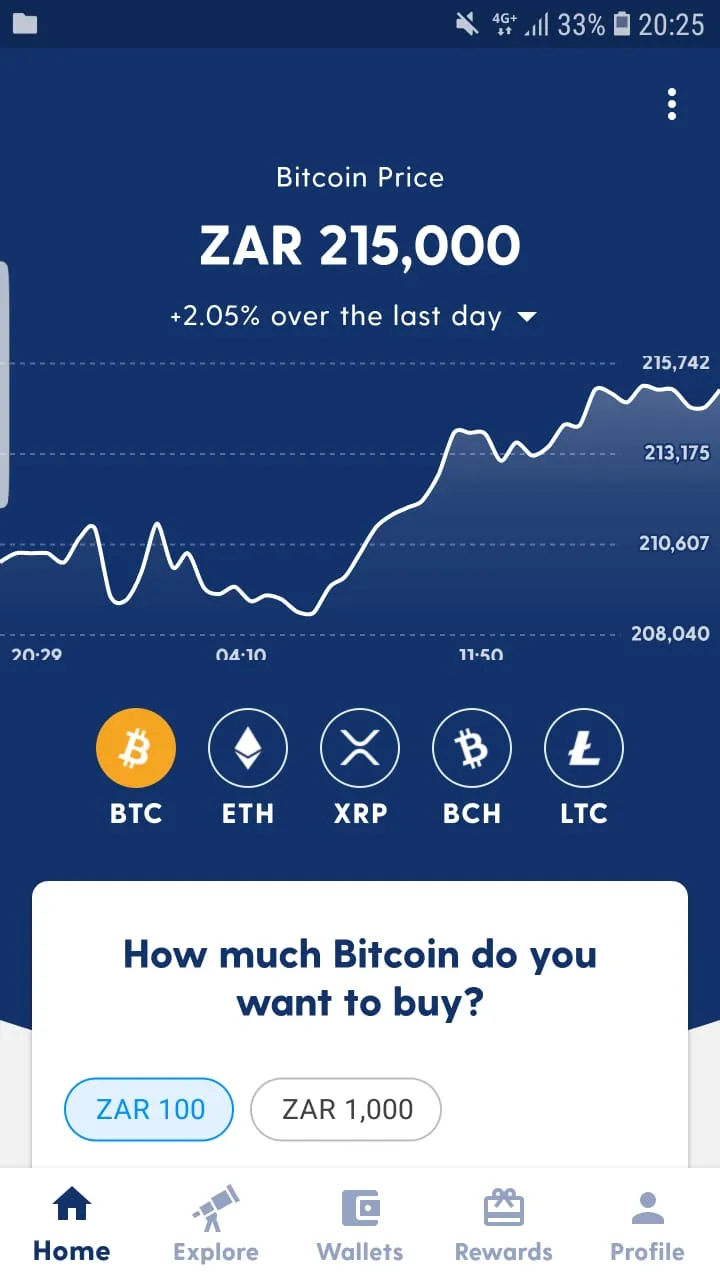Viewport: 720px width, 1280px height.
Task: Open the three-dot overflow menu
Action: click(672, 104)
